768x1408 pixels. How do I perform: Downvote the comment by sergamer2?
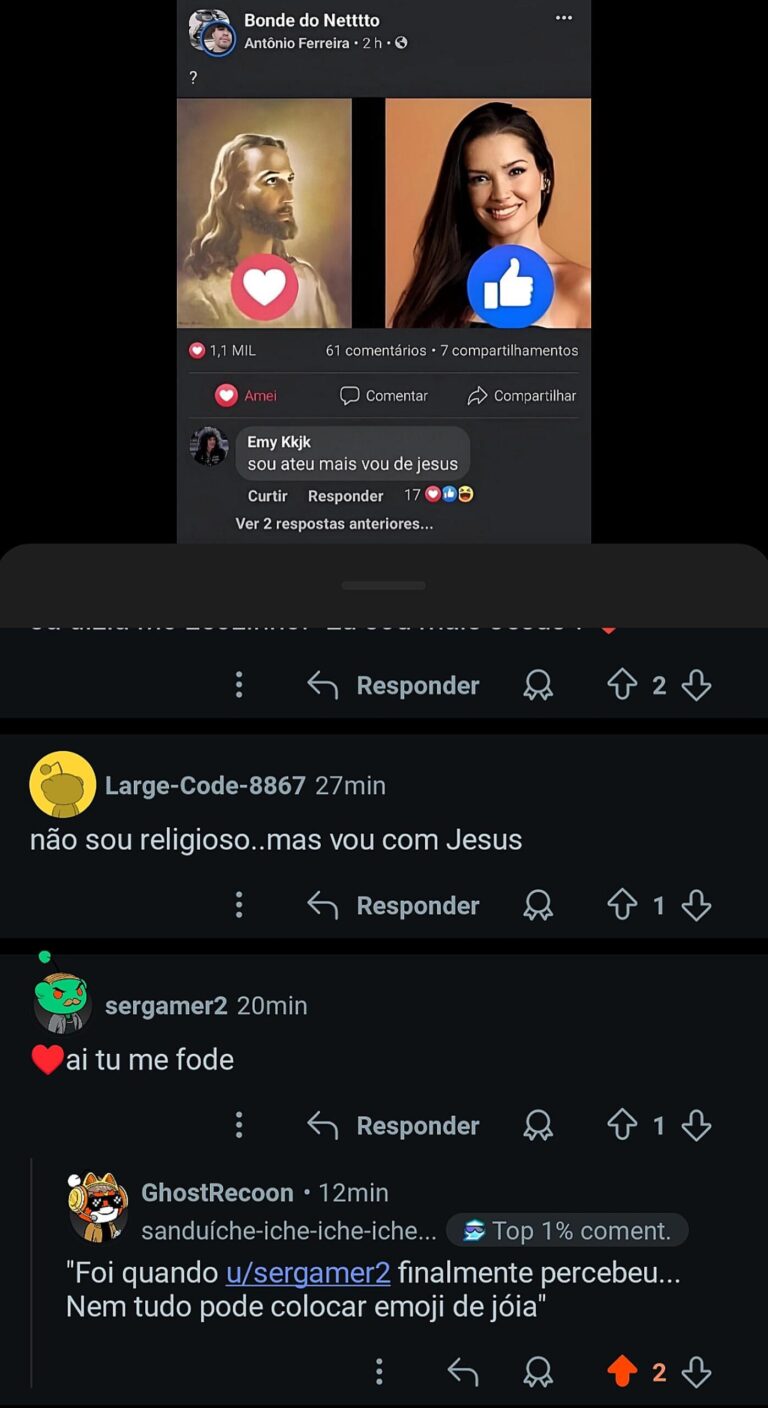[x=696, y=1125]
